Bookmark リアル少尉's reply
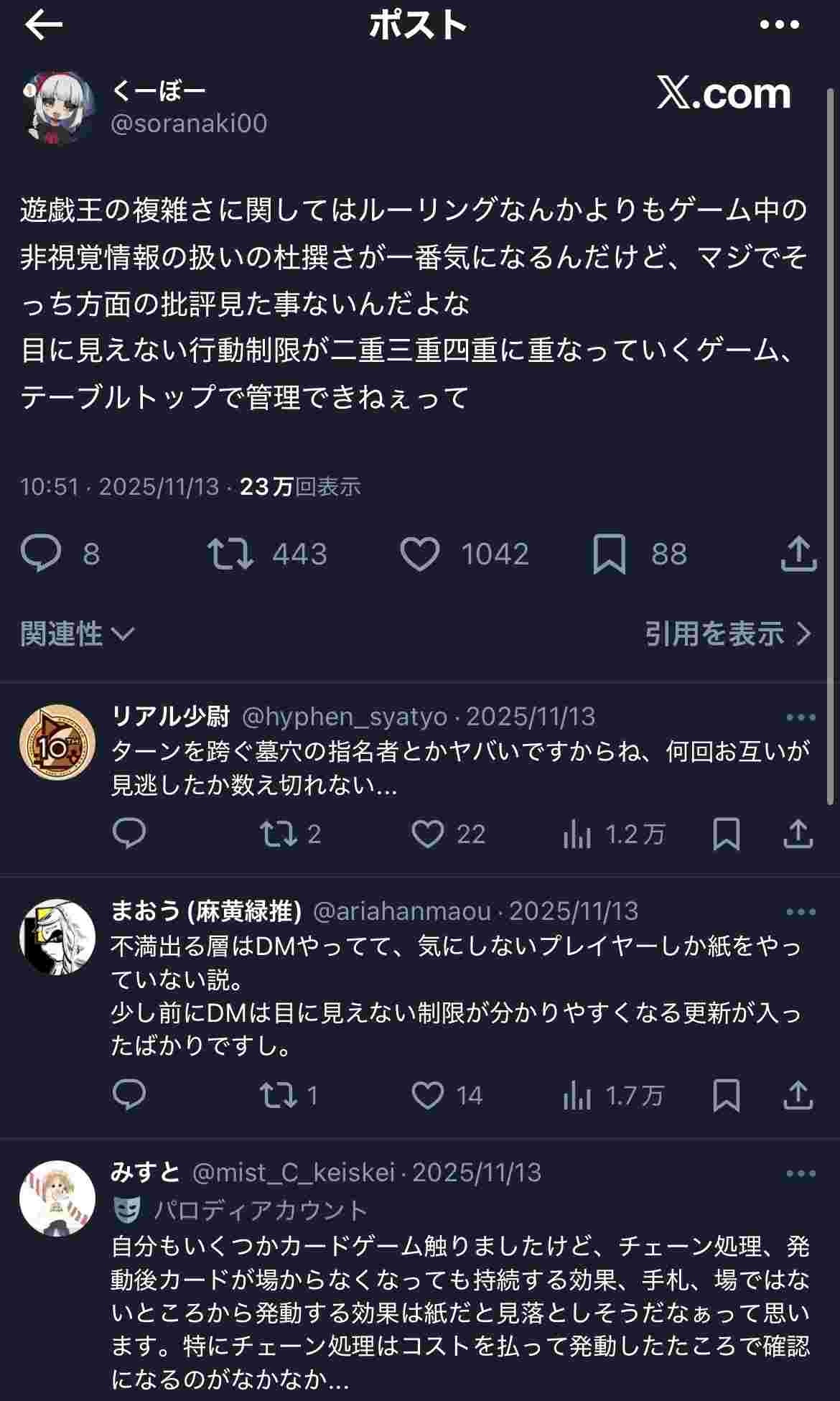The image size is (840, 1401). click(726, 834)
